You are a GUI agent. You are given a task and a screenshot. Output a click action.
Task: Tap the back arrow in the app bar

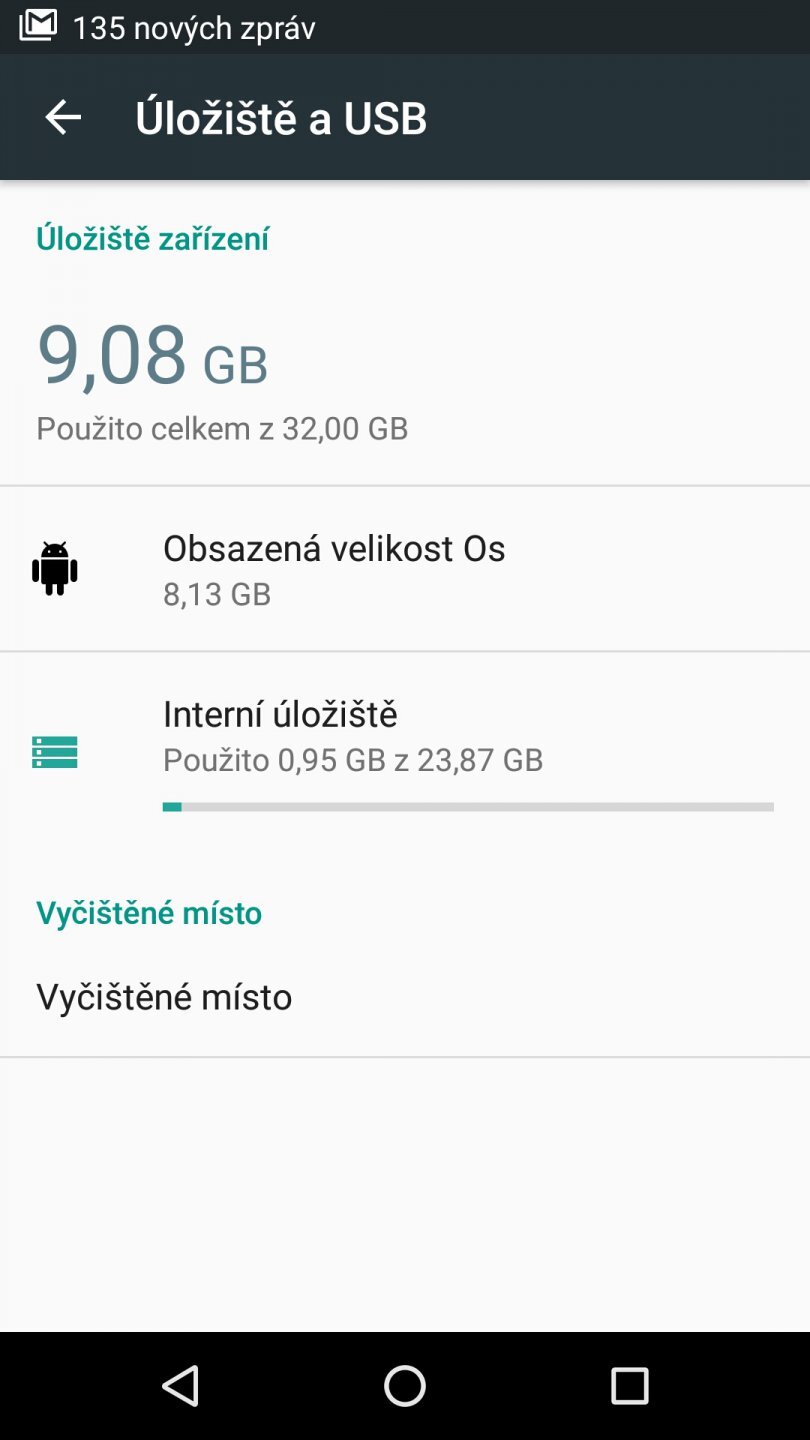tap(62, 116)
